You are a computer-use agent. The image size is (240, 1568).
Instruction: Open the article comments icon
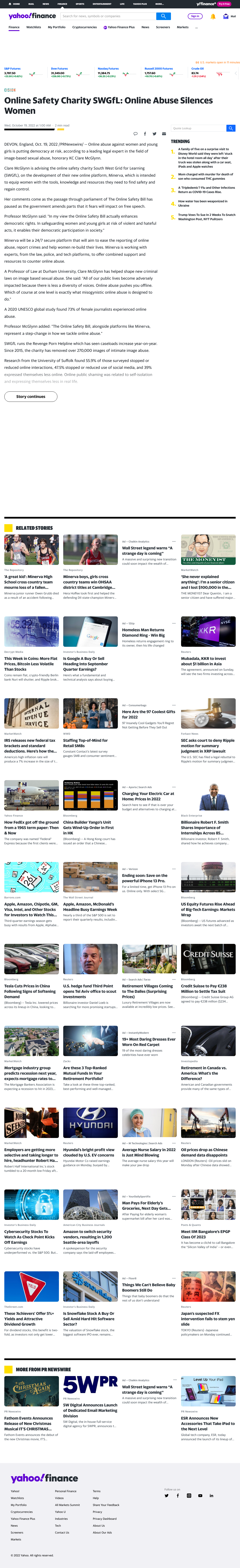click(135, 134)
